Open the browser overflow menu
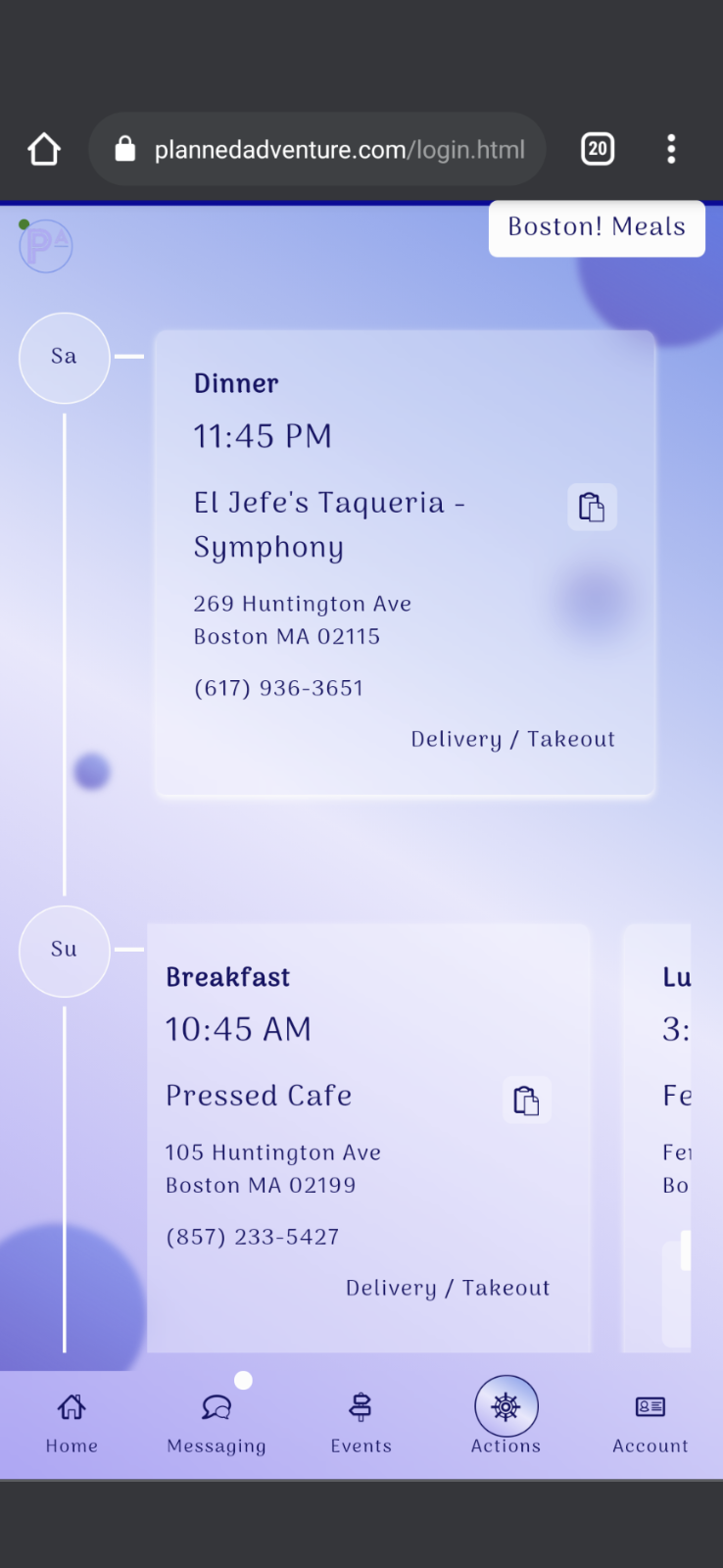The width and height of the screenshot is (723, 1568). 671,148
